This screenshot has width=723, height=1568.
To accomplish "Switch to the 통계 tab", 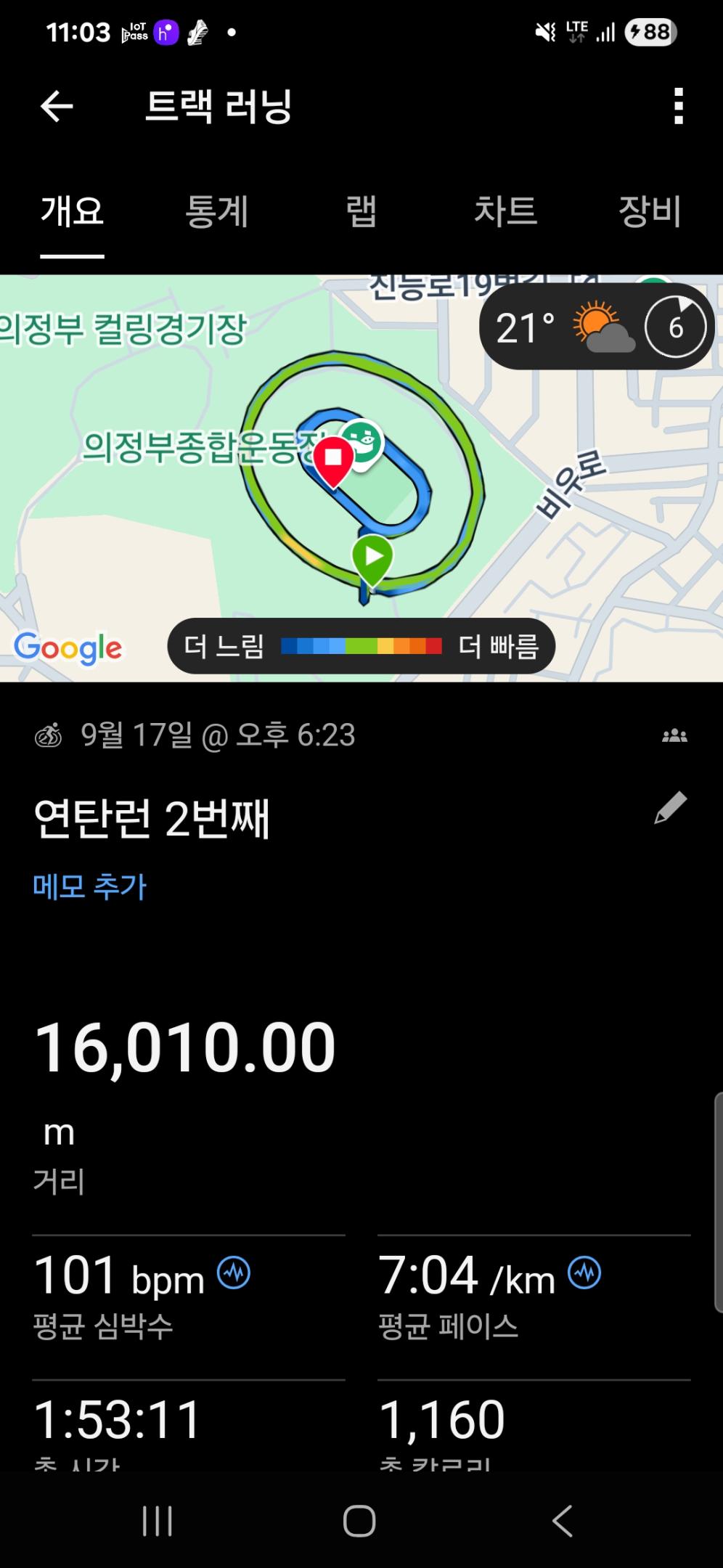I will click(216, 212).
